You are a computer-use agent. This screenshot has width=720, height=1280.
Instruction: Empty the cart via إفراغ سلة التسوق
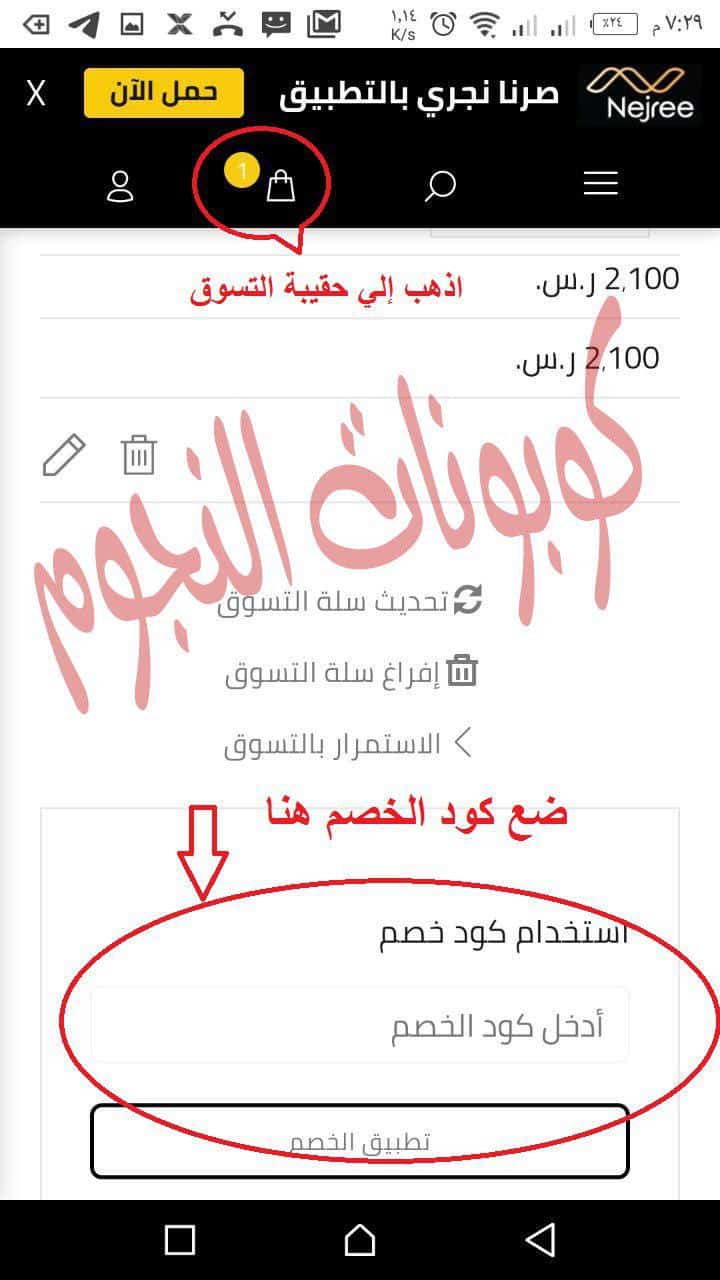[351, 674]
